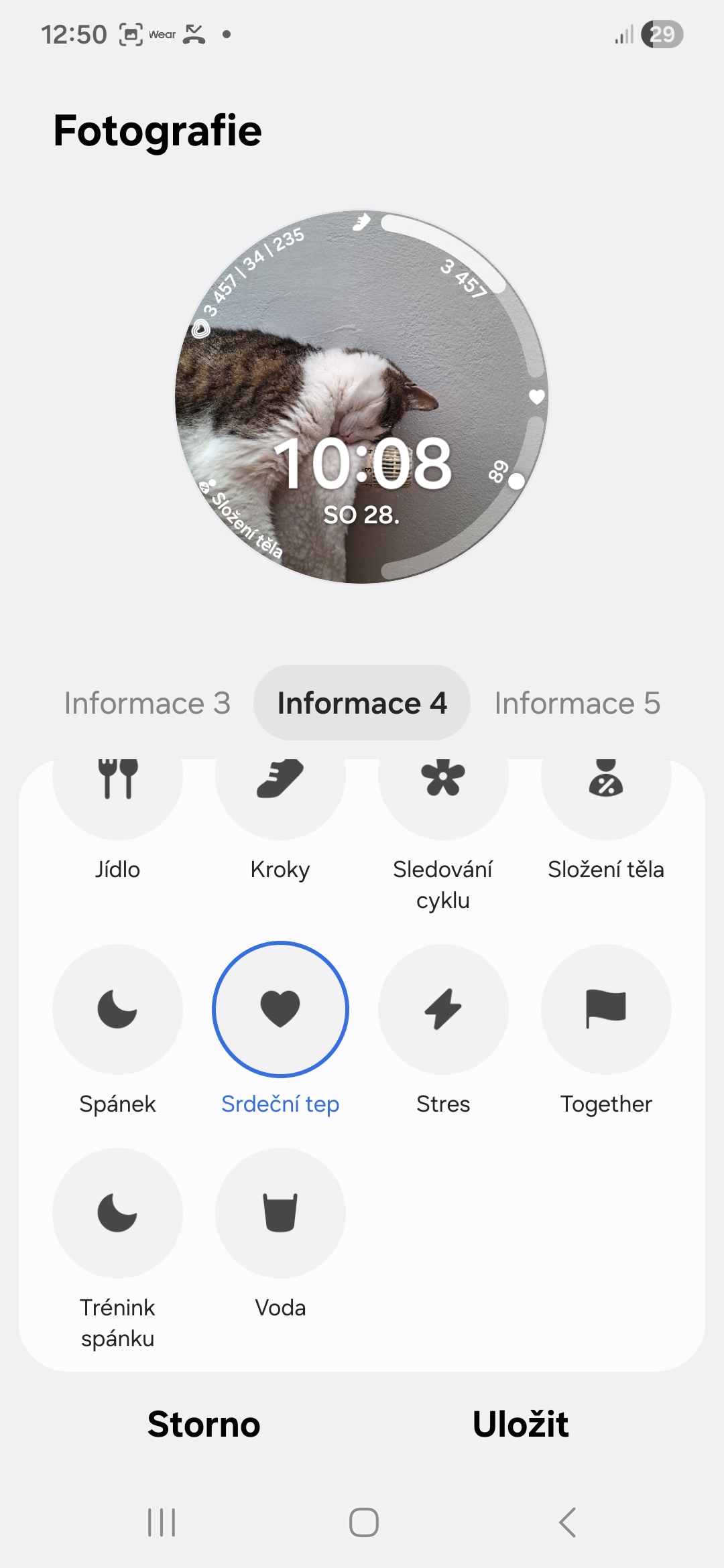Viewport: 724px width, 1568px height.
Task: Save the watch face with Uložit
Action: pos(520,1424)
